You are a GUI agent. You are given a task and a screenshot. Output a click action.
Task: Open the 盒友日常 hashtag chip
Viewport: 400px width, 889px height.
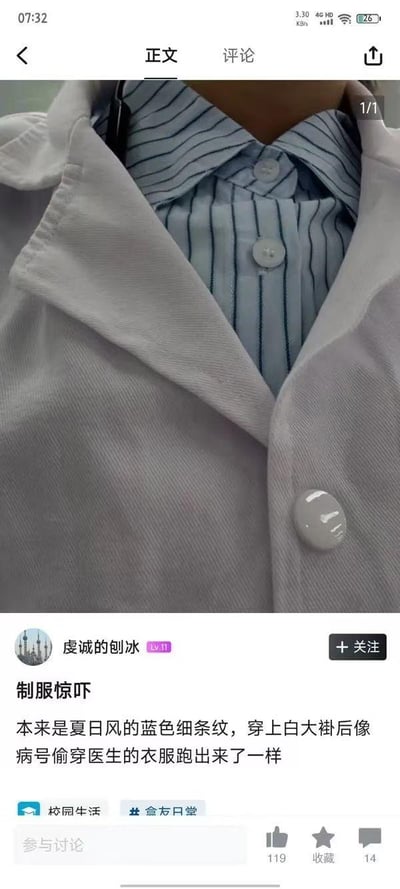point(162,810)
